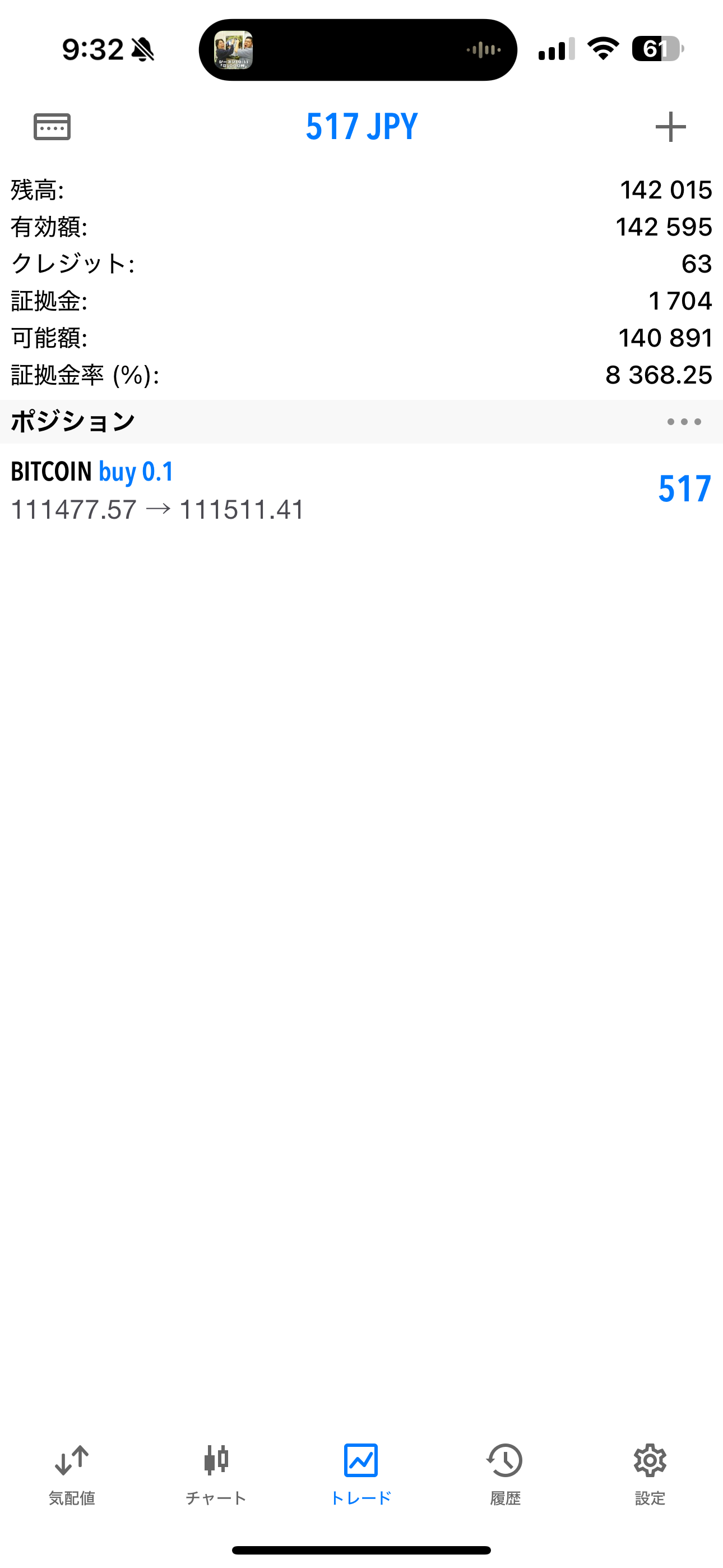Select the トレード tab
Viewport: 723px width, 1568px height.
coord(361,1474)
